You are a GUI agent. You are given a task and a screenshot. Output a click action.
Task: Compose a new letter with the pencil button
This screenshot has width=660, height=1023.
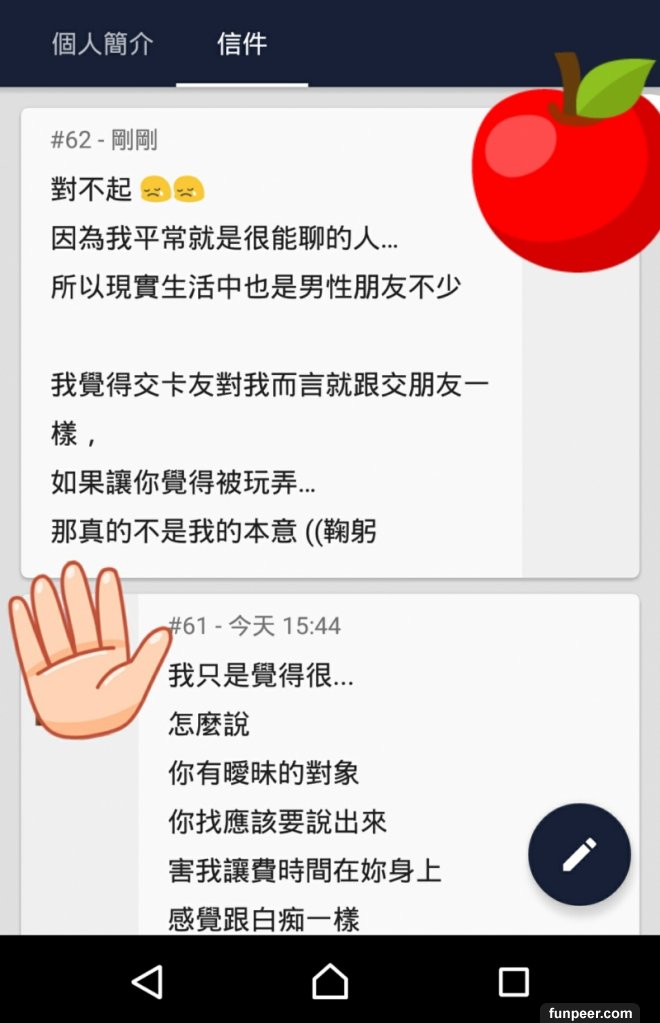pos(579,854)
